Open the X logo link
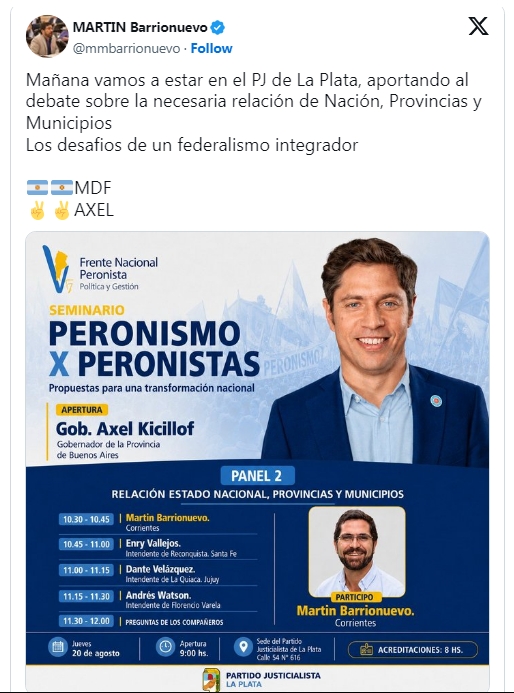The width and height of the screenshot is (514, 693). point(478,26)
